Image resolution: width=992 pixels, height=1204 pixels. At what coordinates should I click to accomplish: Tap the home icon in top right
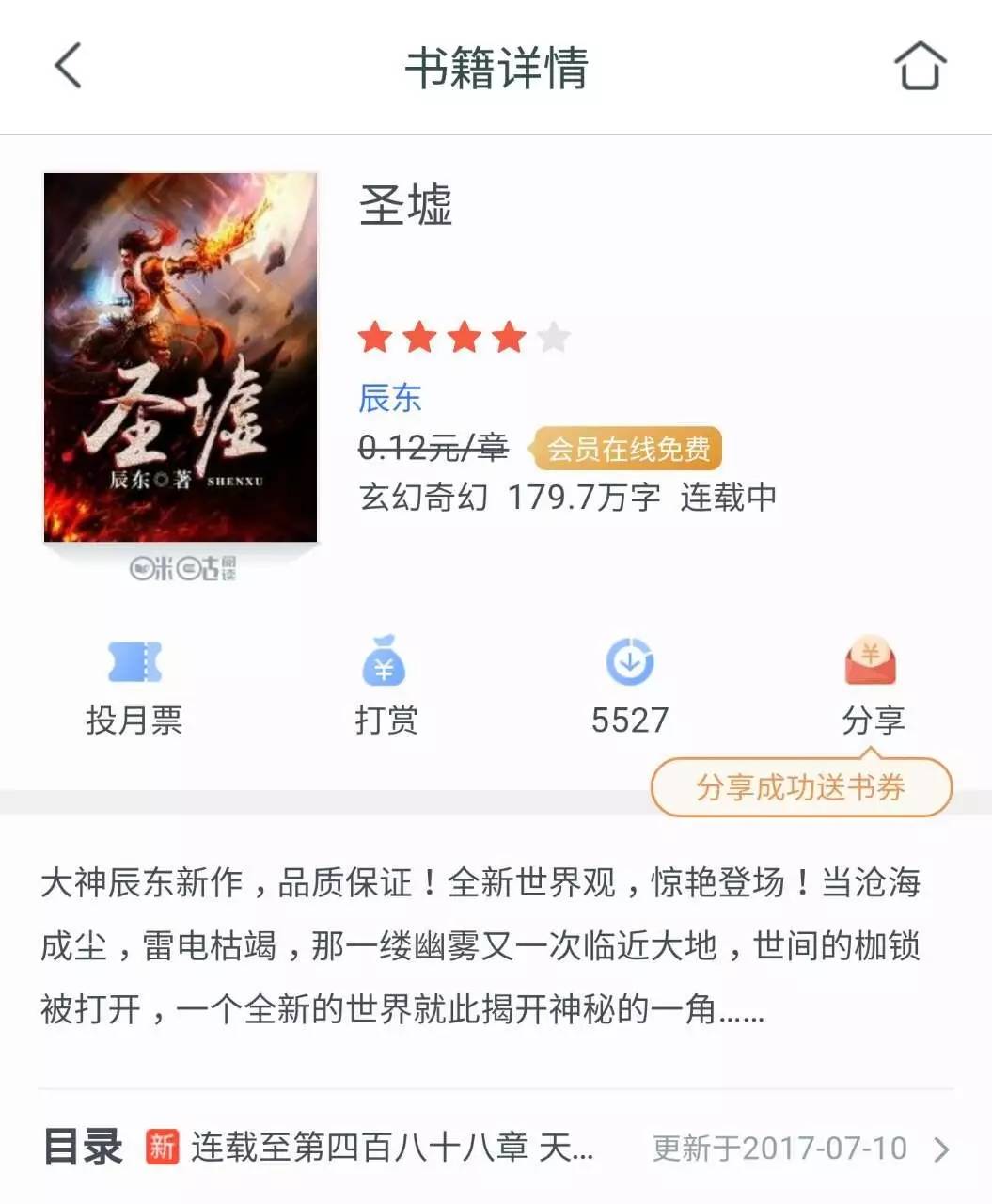921,64
